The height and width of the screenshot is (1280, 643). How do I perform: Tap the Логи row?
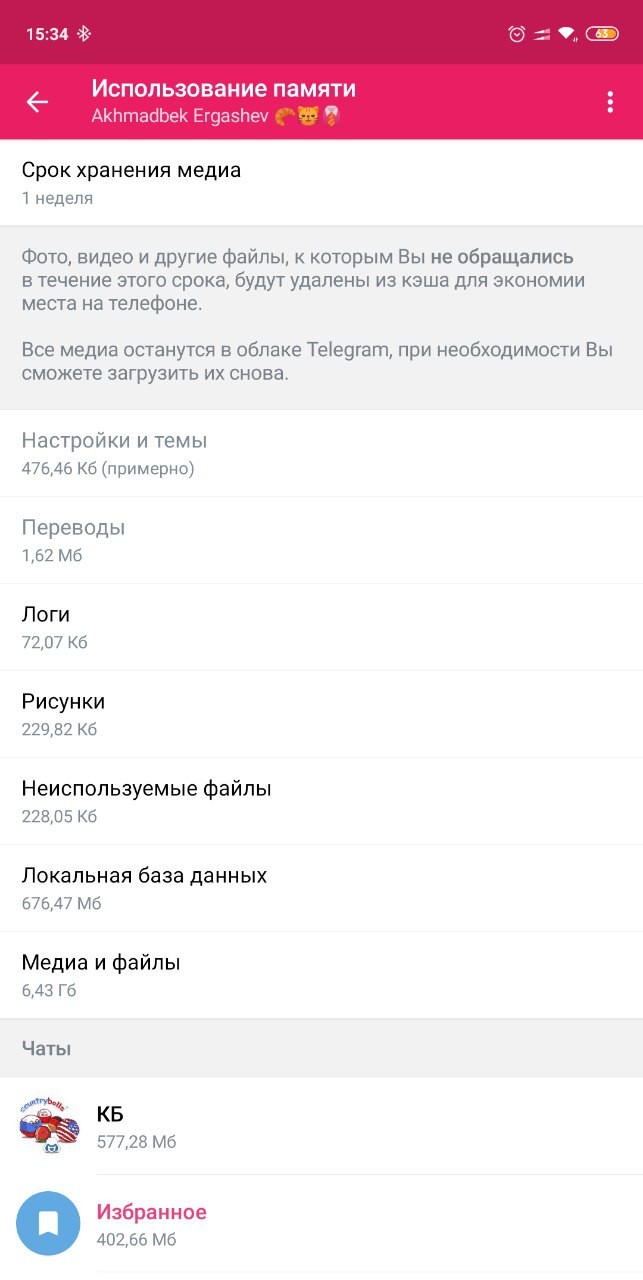(321, 627)
